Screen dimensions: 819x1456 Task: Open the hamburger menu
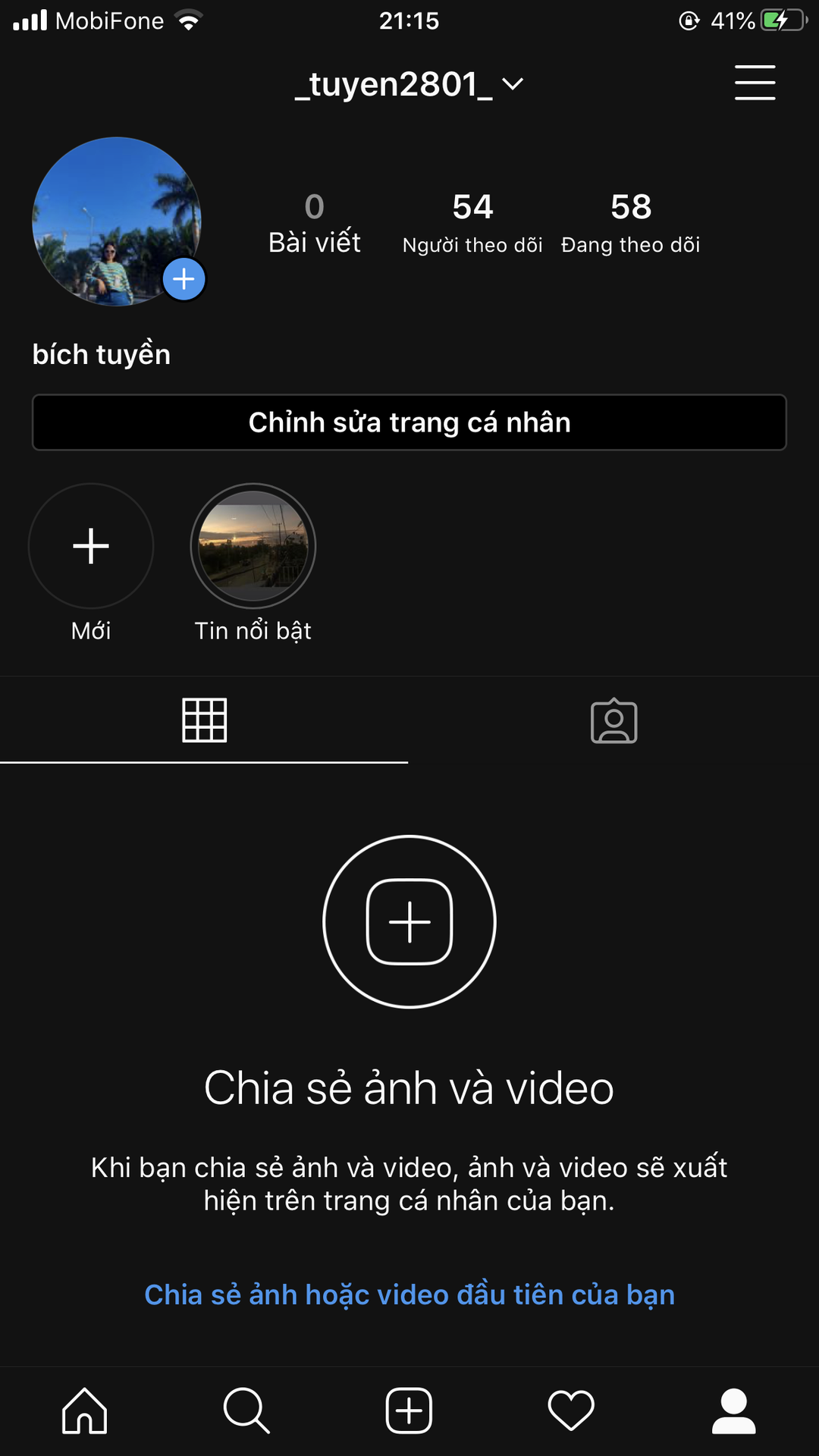pos(755,83)
